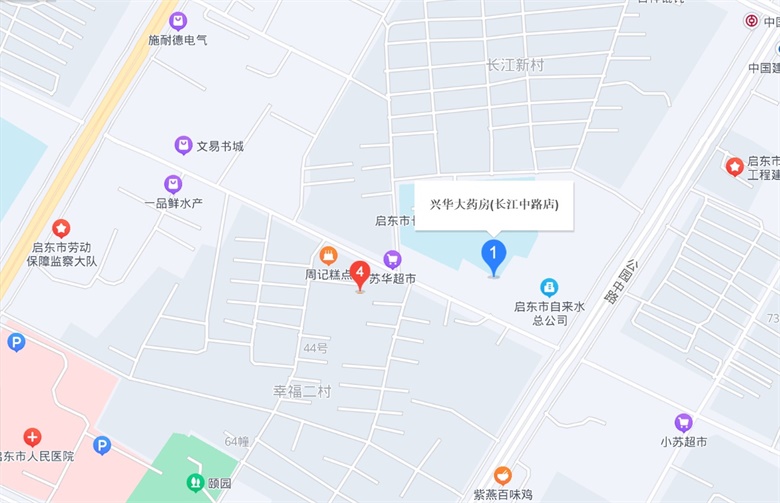Screen dimensions: 780x503
Task: Tap the 施耐德电气 marker
Action: tap(178, 21)
